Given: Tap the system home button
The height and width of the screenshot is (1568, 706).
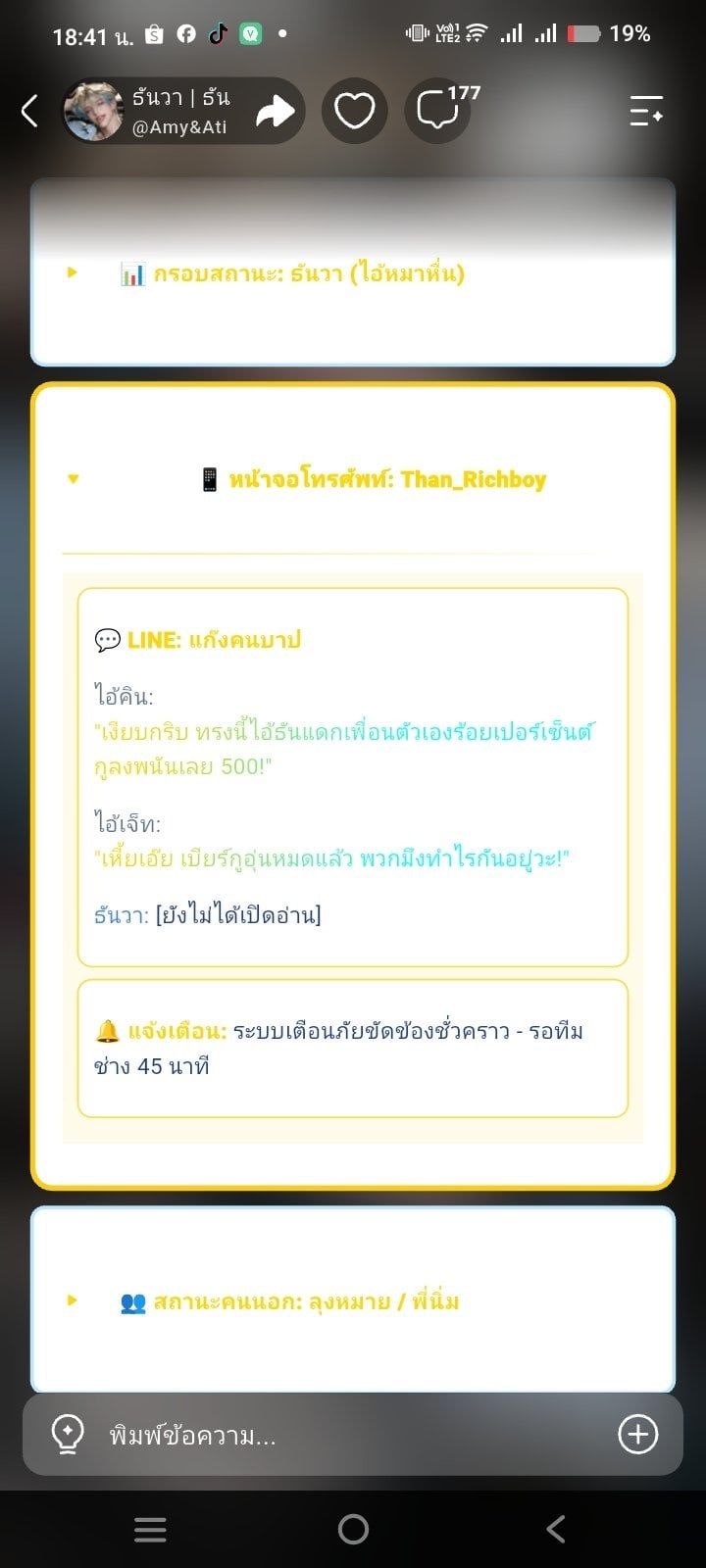Looking at the screenshot, I should [353, 1529].
